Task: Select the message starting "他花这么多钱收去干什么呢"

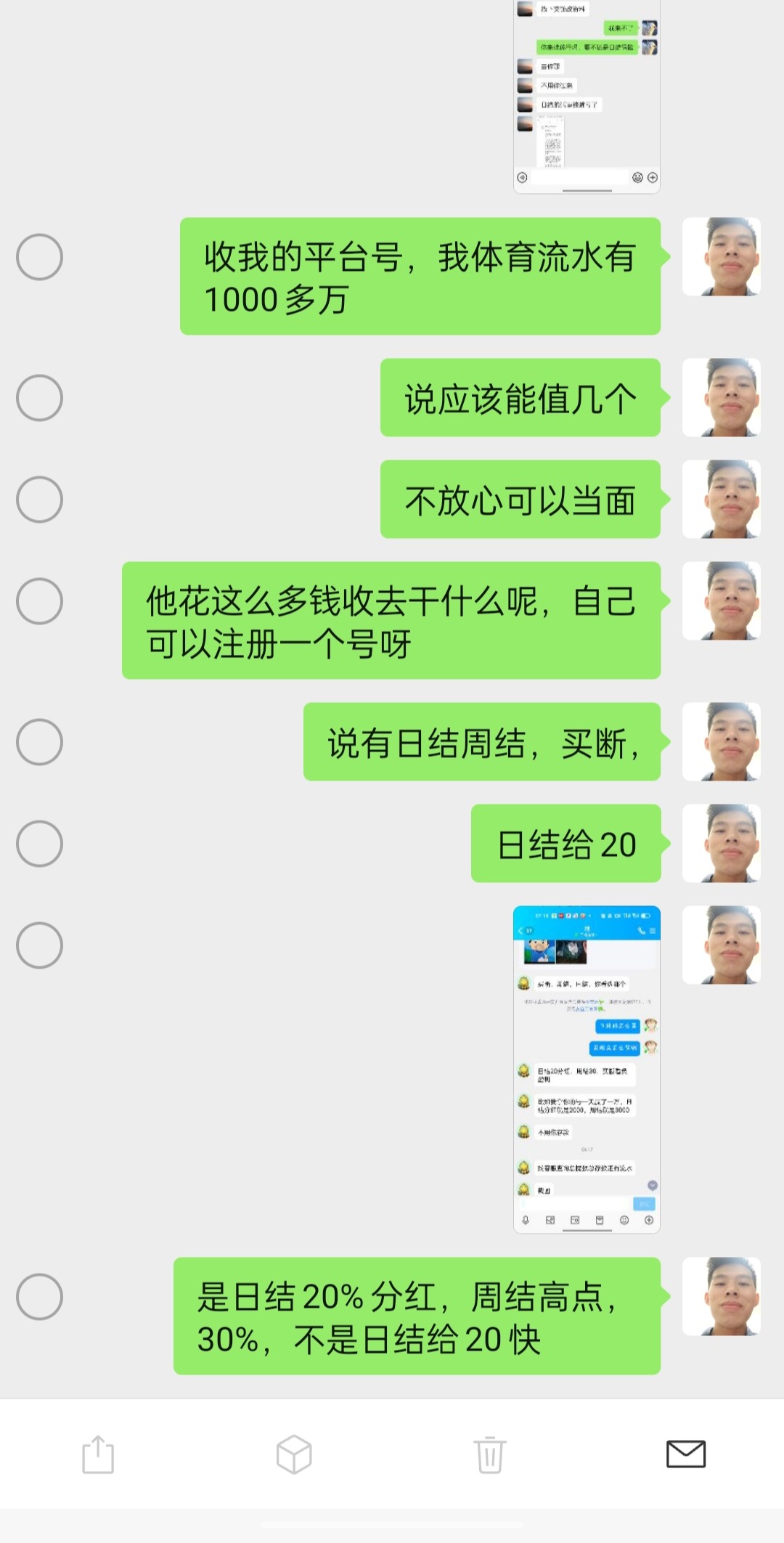Action: (x=39, y=601)
